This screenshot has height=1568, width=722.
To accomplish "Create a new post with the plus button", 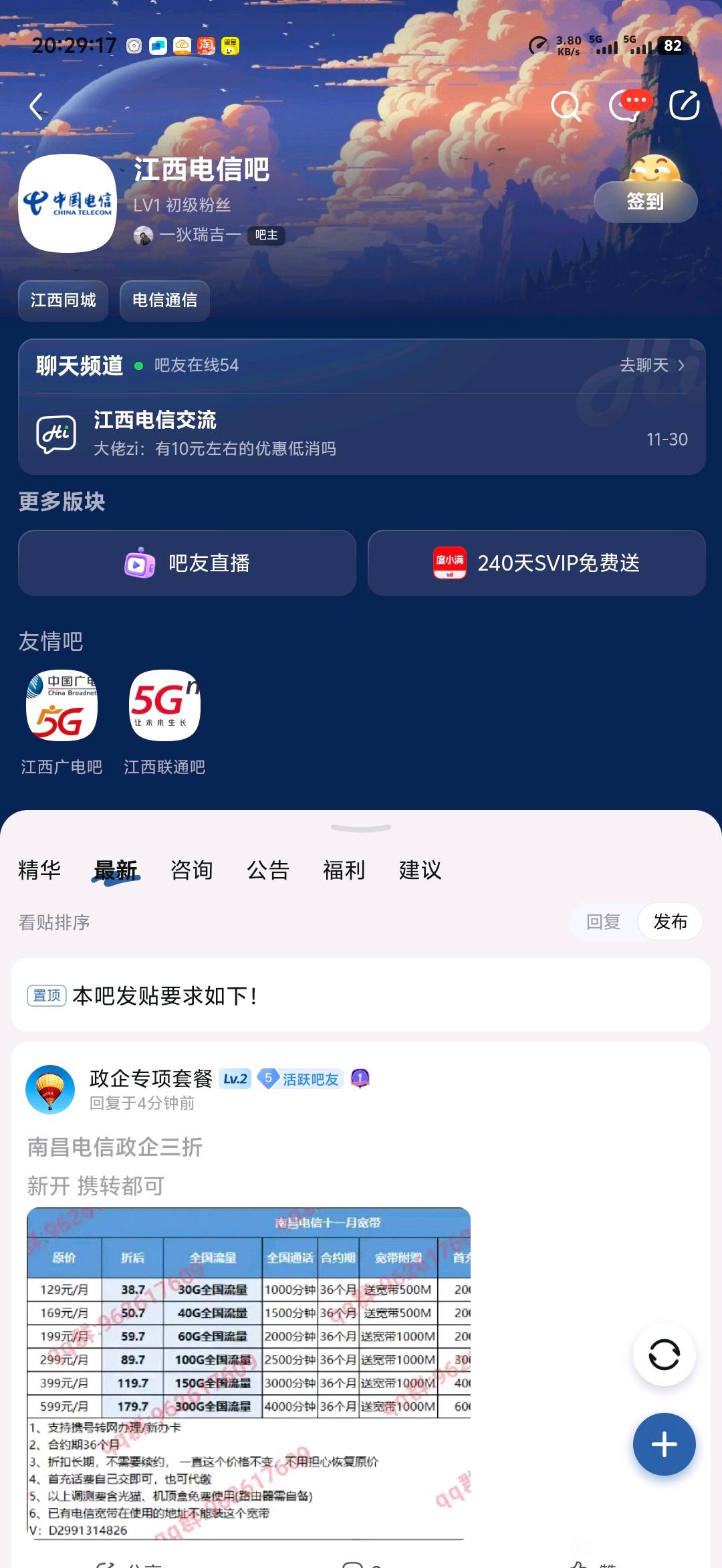I will click(665, 1445).
